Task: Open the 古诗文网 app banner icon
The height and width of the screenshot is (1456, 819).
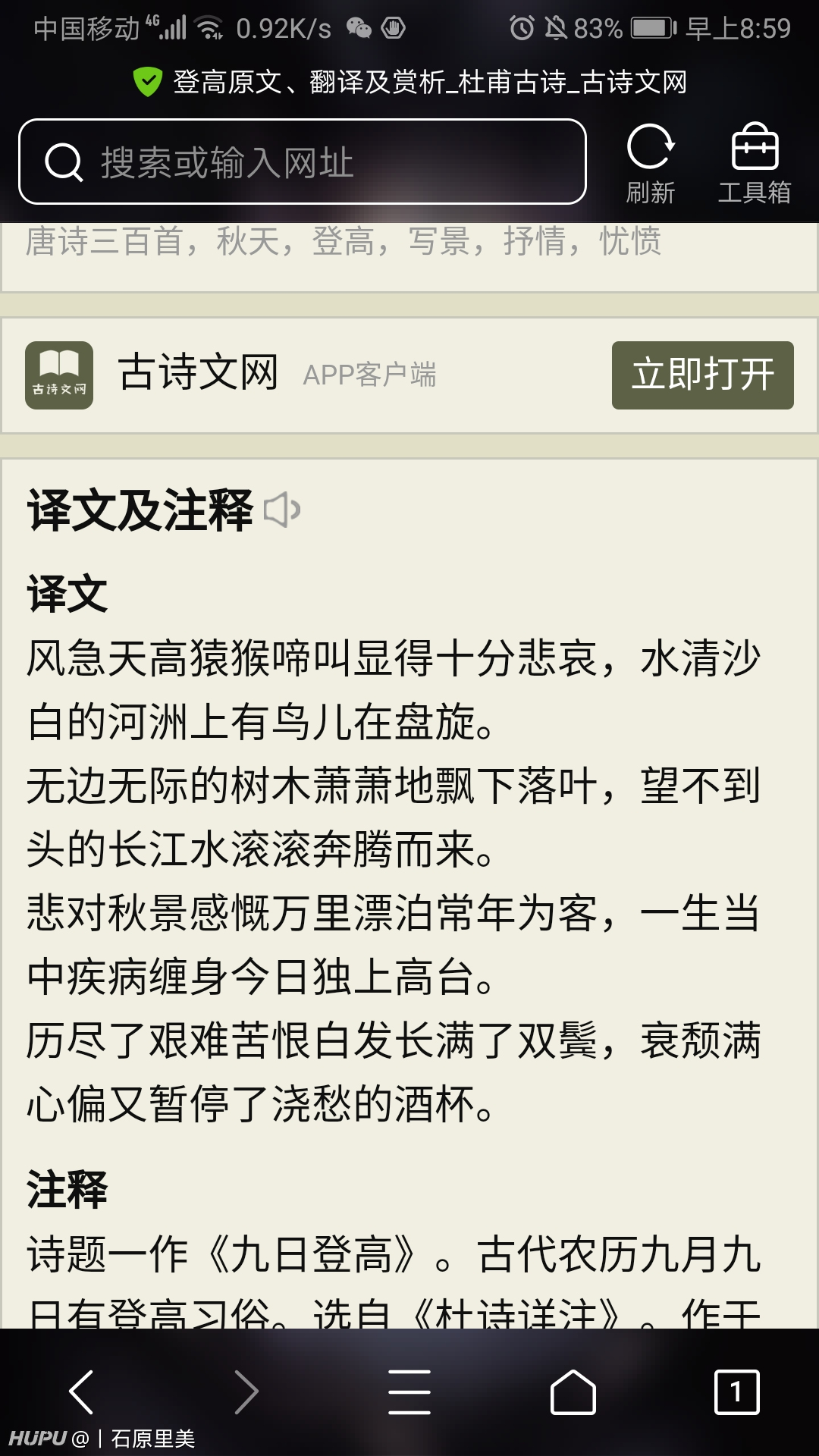Action: coord(59,375)
